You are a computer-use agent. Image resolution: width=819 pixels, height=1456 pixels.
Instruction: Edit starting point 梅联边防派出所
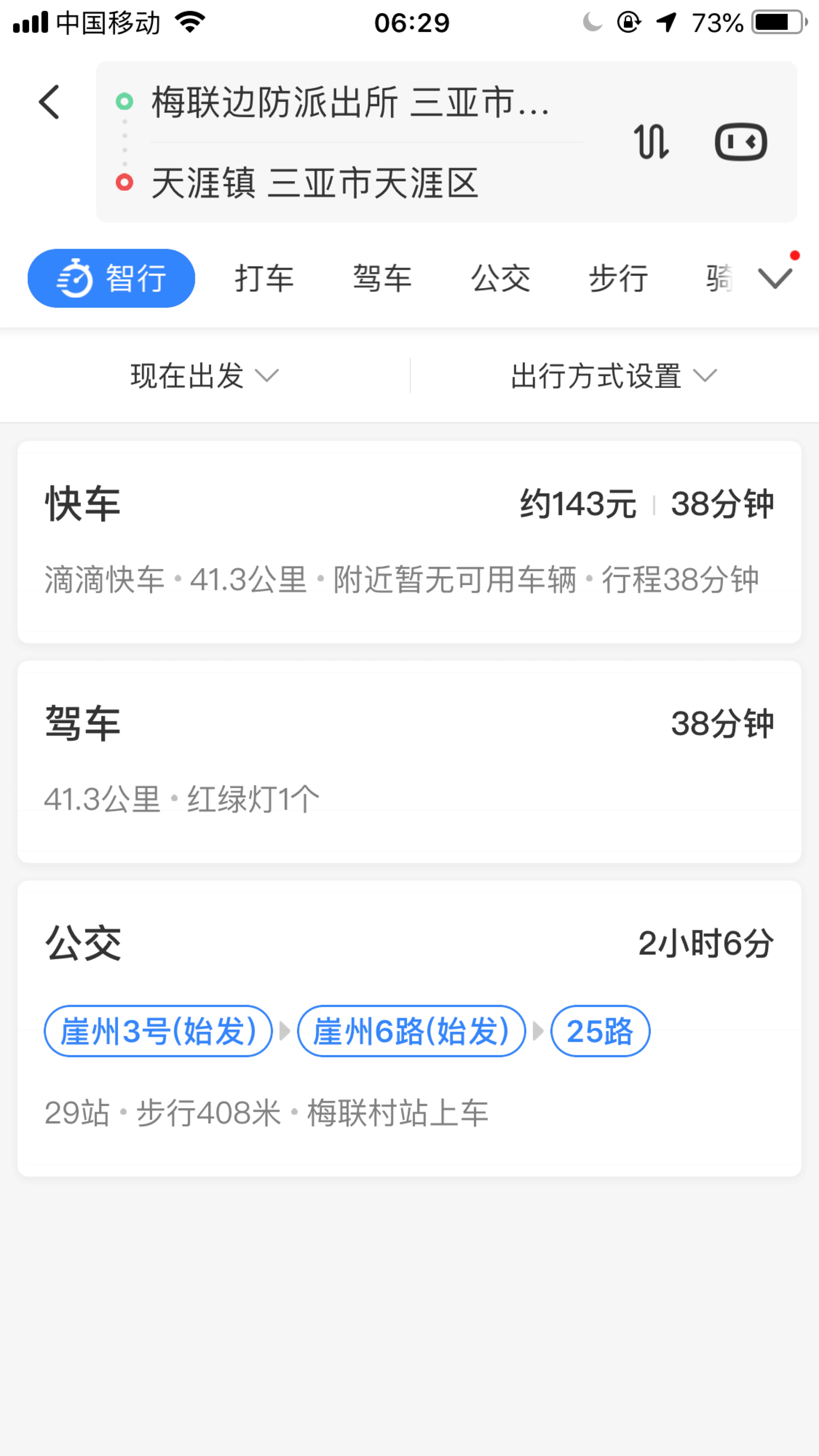pos(350,103)
